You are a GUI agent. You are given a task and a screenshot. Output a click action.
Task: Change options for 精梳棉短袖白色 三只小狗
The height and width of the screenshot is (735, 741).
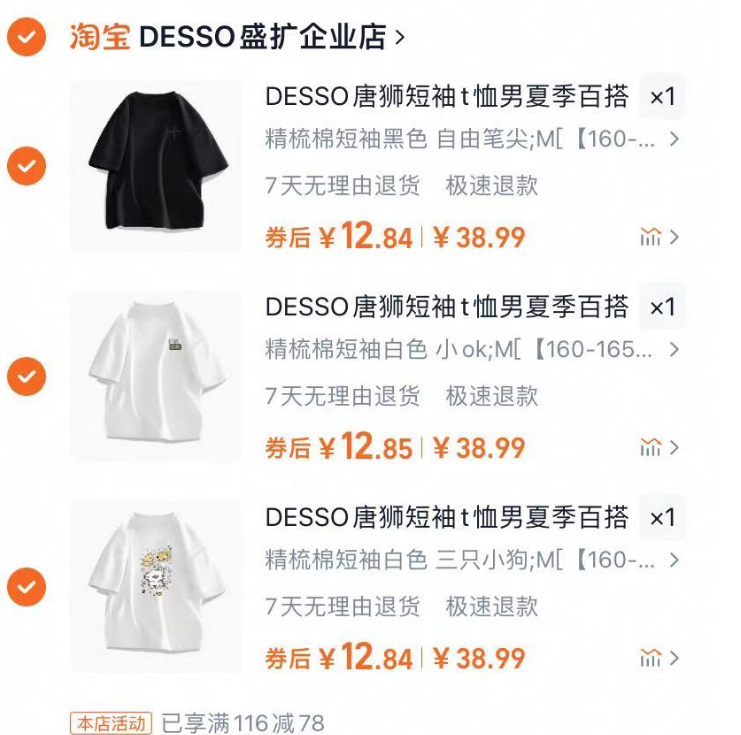[x=470, y=560]
